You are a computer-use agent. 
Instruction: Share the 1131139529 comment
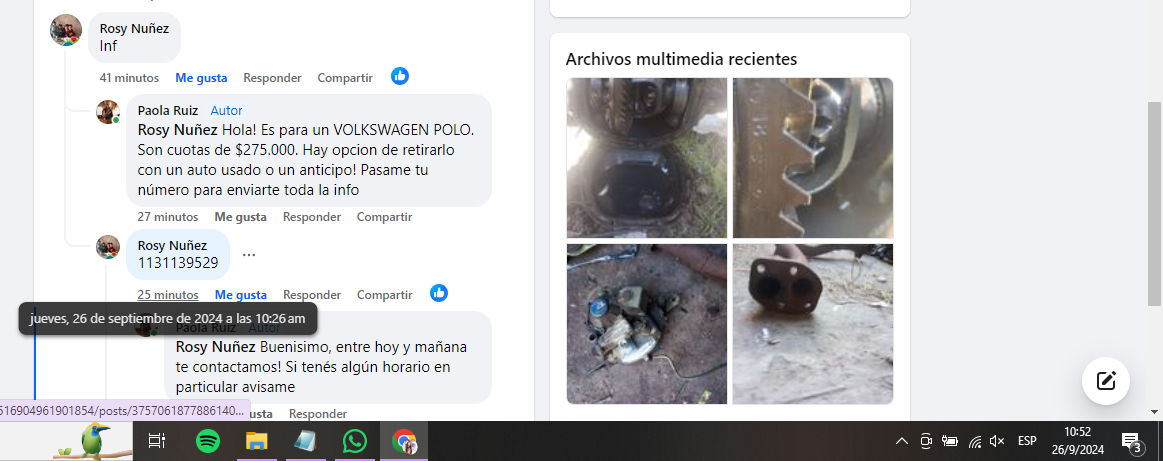[384, 294]
